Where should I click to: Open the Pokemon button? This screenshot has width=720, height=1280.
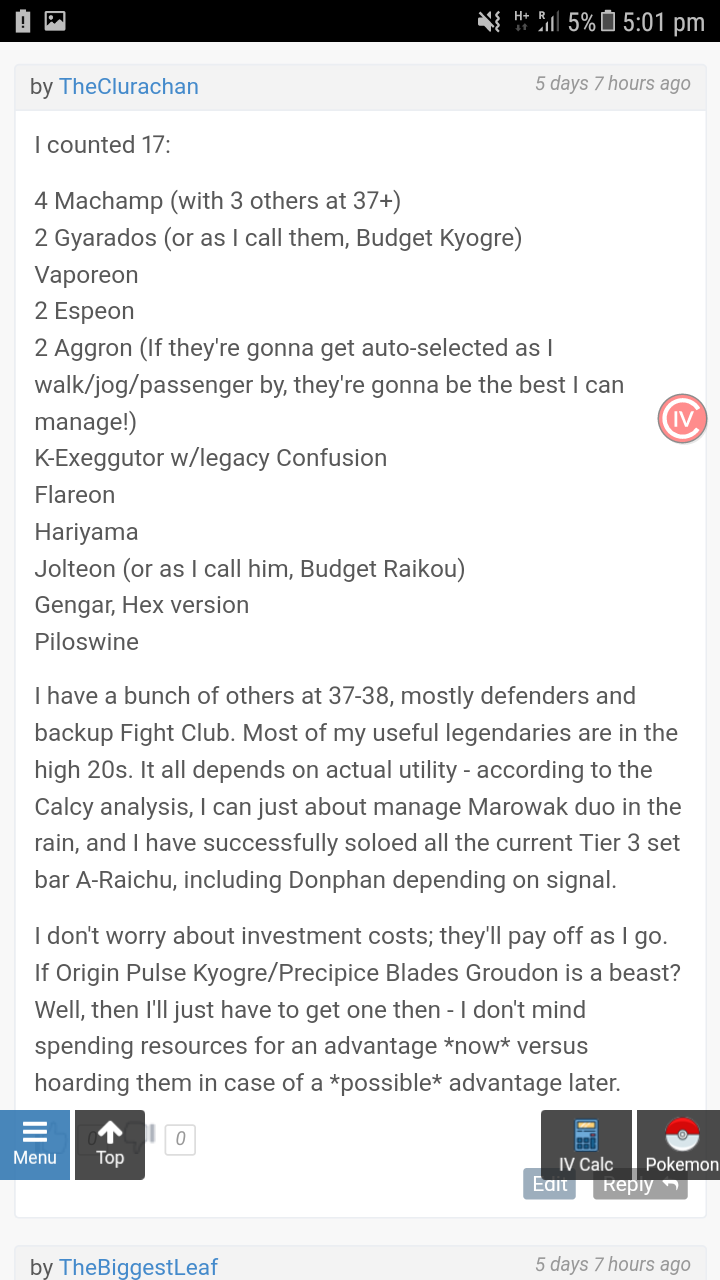[680, 1145]
